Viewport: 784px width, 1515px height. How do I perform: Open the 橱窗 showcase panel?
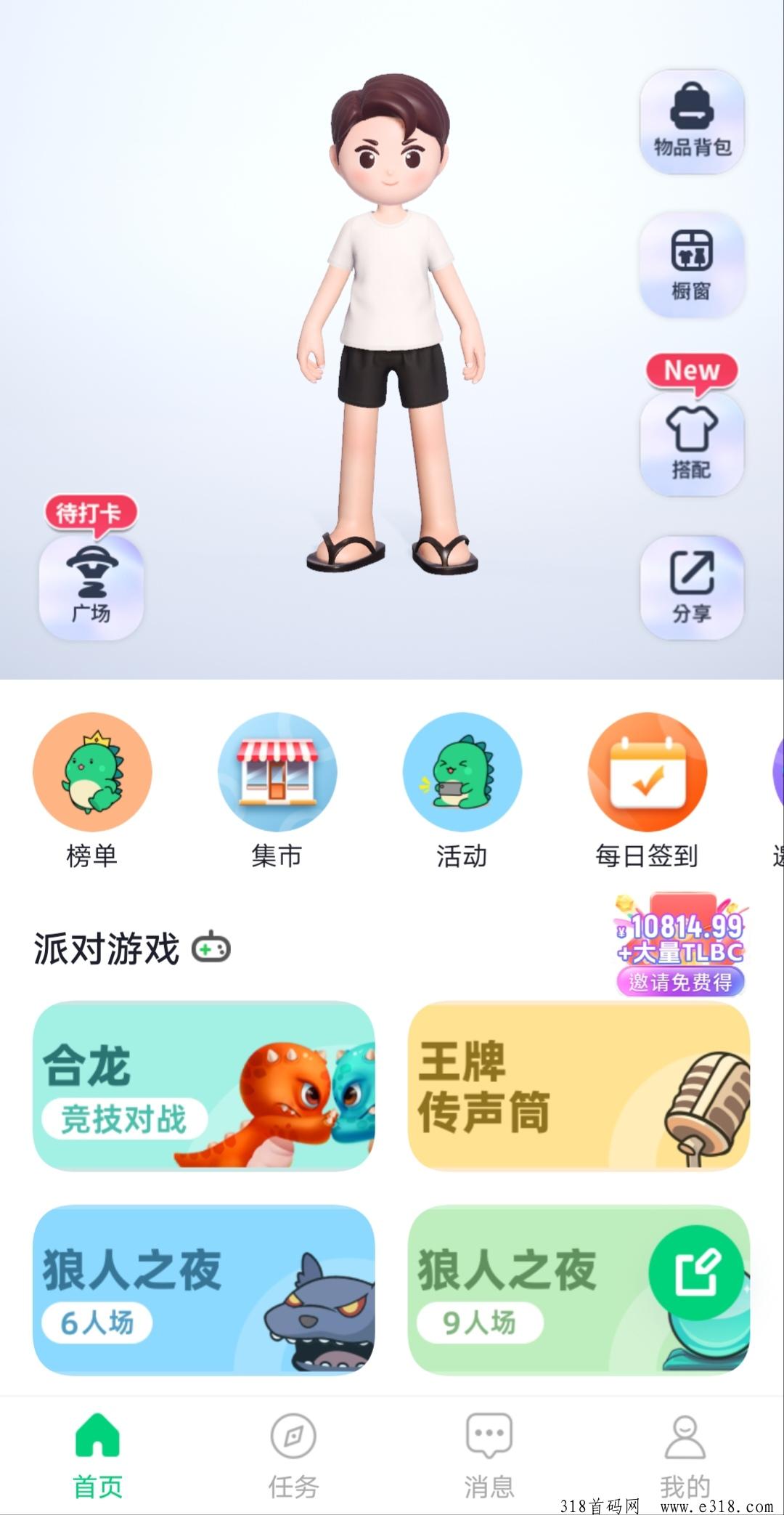[x=691, y=267]
